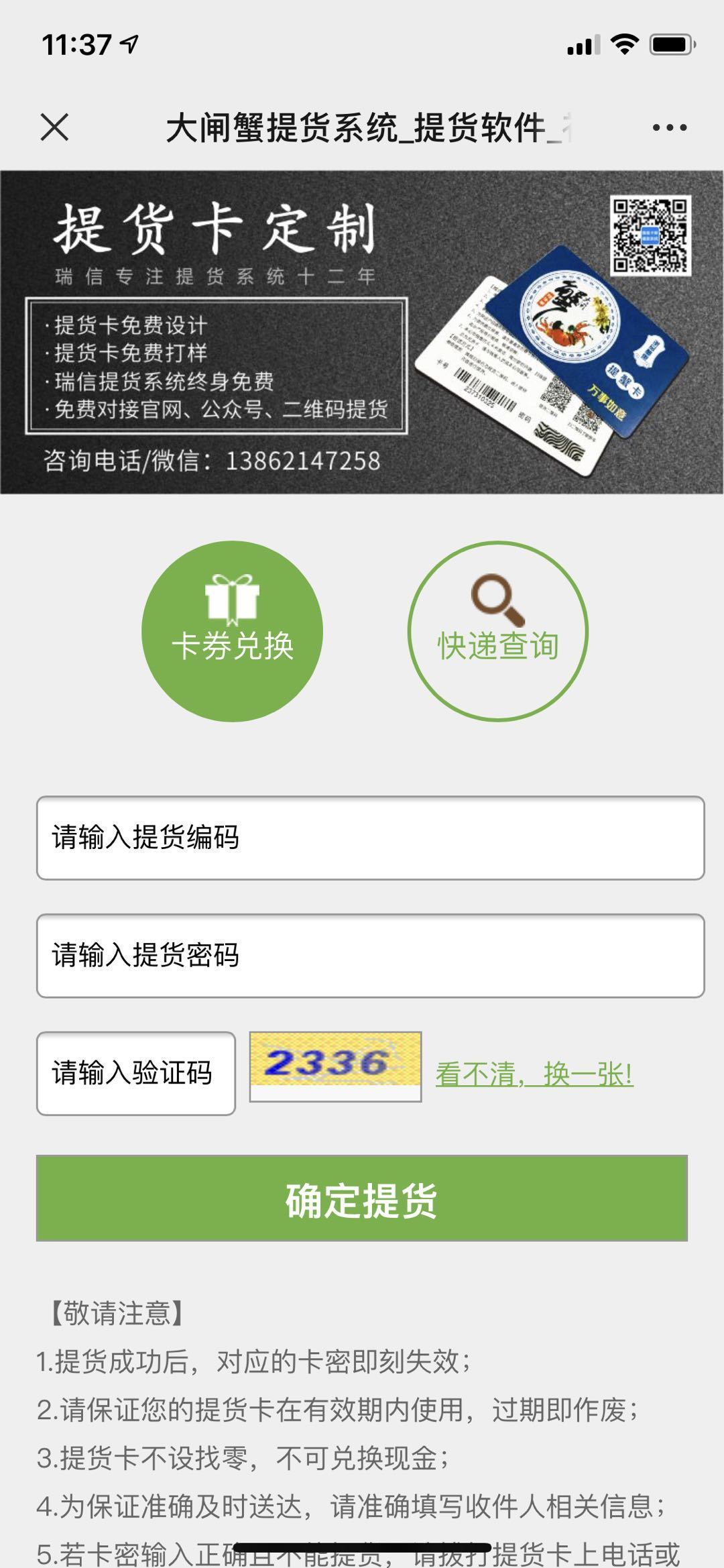Close the 大闸蟹提货系统 page with the X
The height and width of the screenshot is (1568, 724).
point(54,127)
